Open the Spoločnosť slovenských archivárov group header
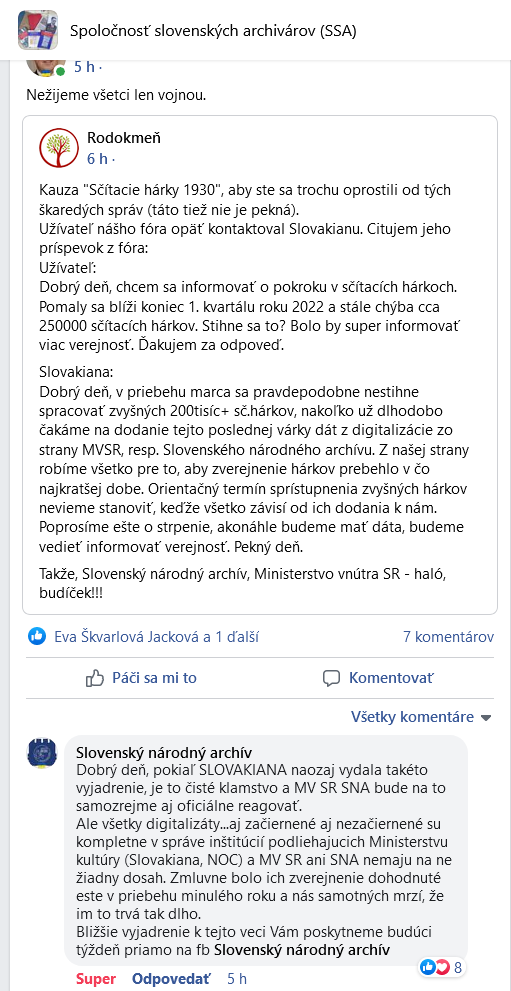Image resolution: width=511 pixels, height=991 pixels. (x=213, y=30)
